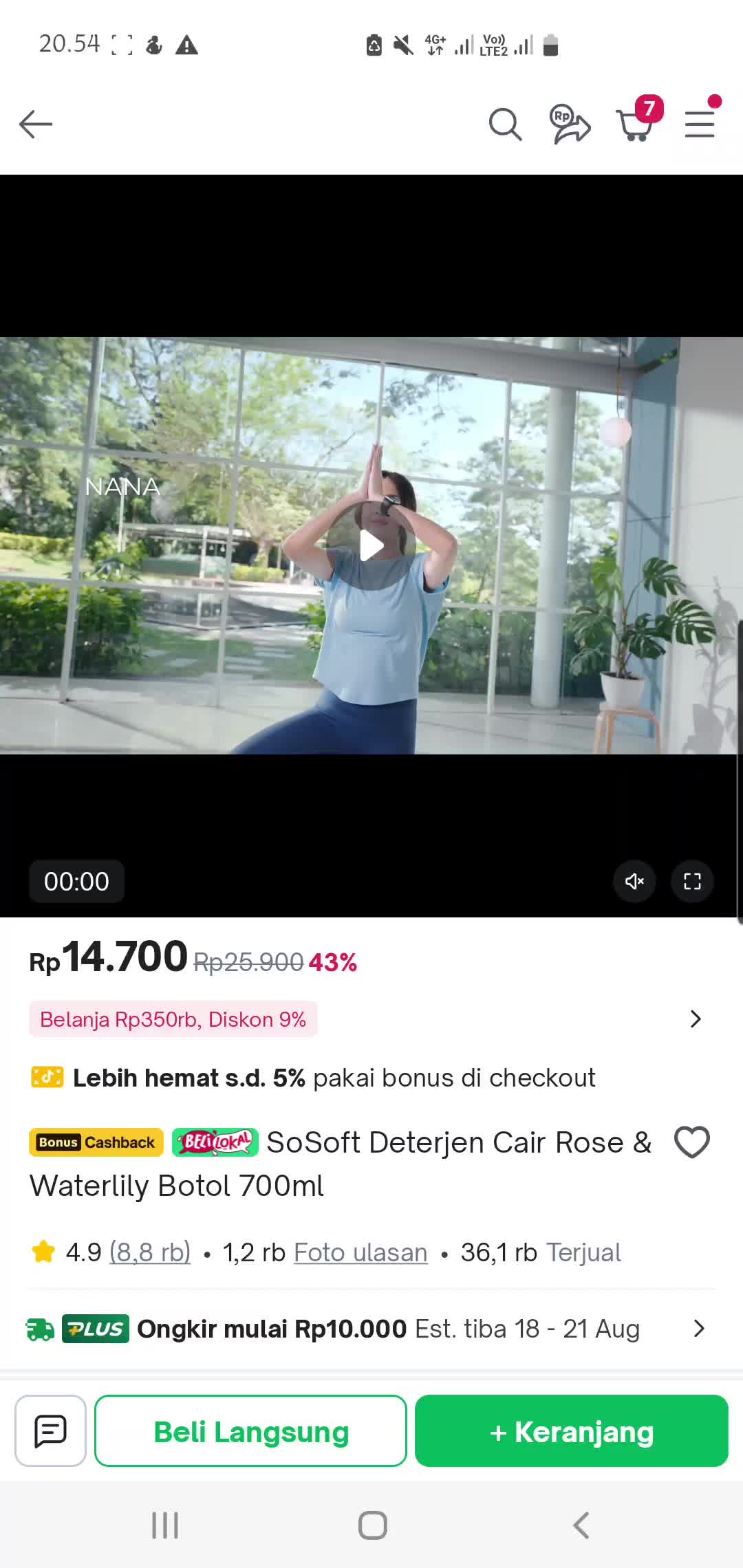Image resolution: width=743 pixels, height=1568 pixels.
Task: Open Foto ulasan review photos
Action: click(x=360, y=1252)
